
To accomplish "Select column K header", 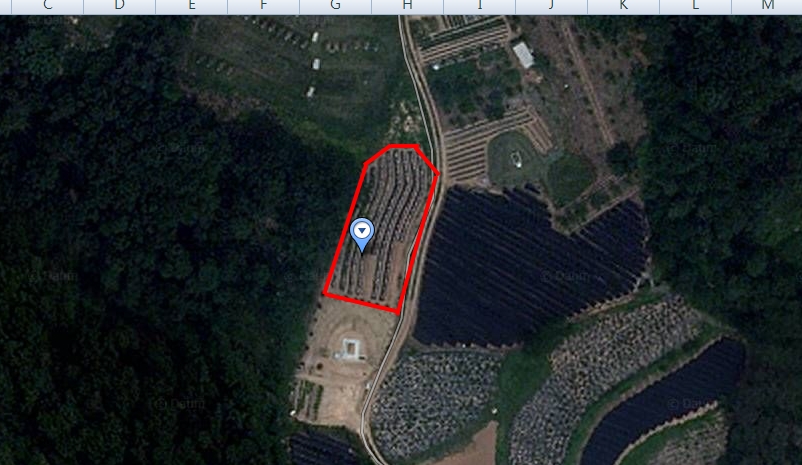I will tap(623, 6).
